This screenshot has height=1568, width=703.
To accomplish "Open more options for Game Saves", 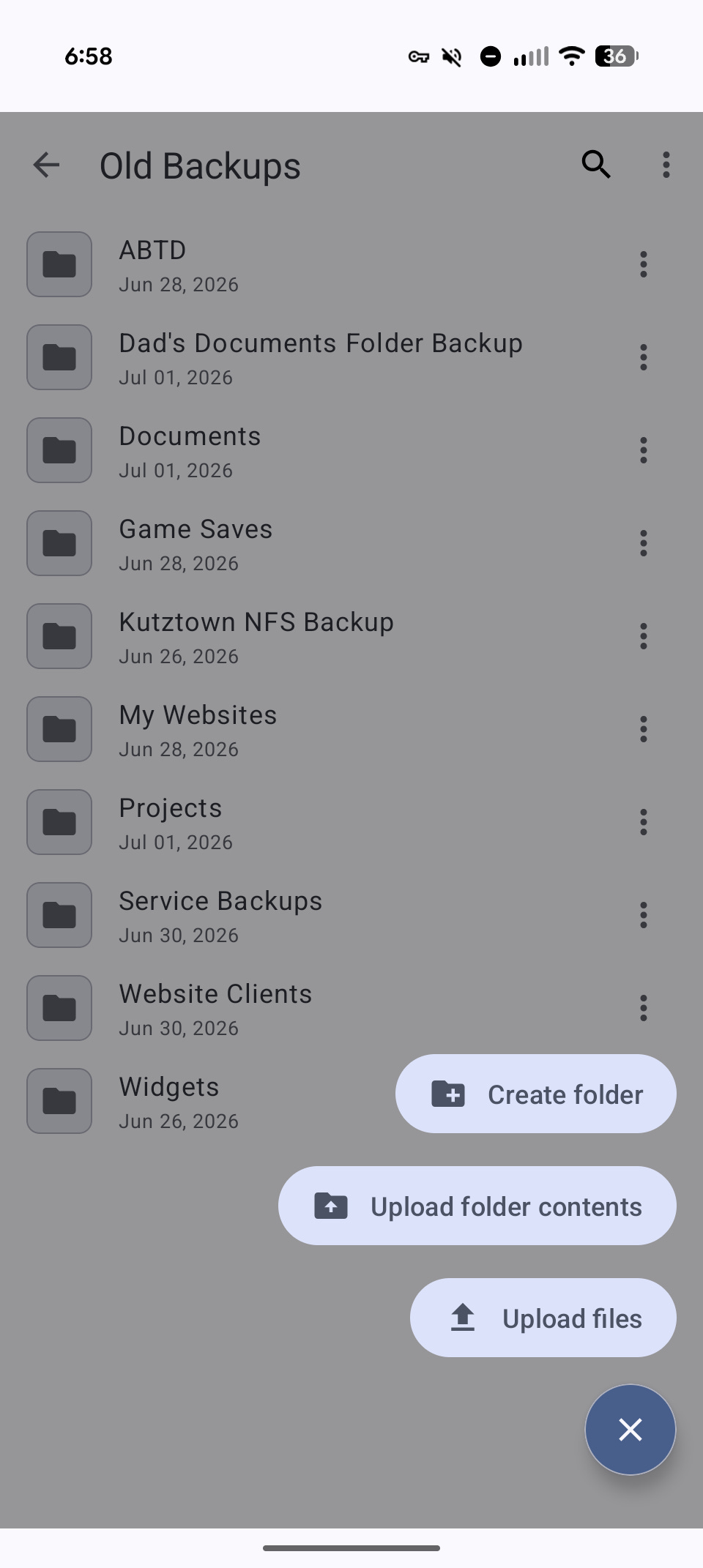I will pyautogui.click(x=644, y=543).
